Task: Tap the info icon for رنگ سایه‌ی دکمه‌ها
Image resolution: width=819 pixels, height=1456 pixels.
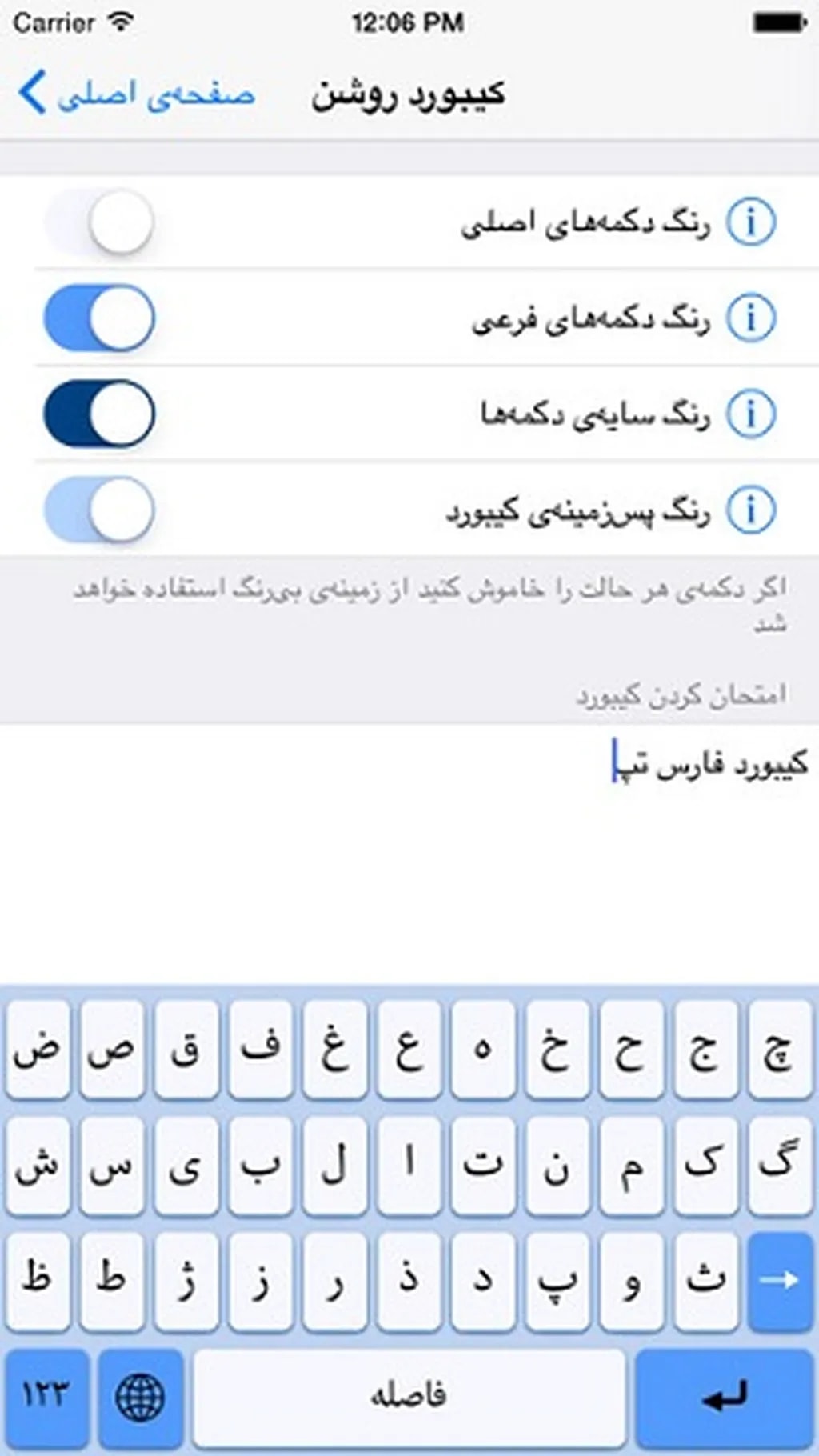Action: (753, 414)
